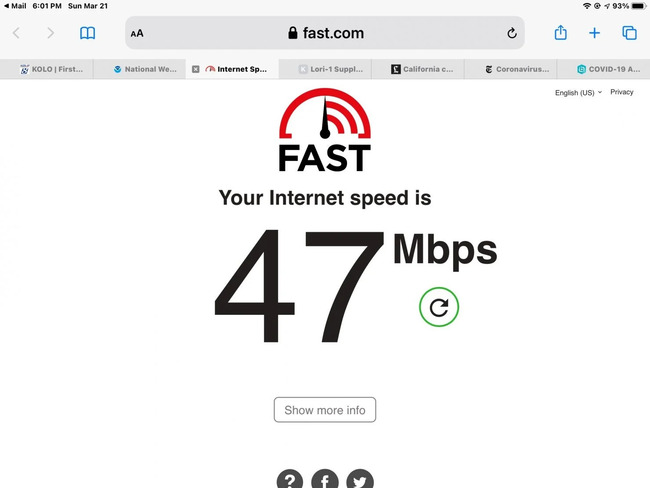Screen dimensions: 650x488
Task: Reload the page from the address bar
Action: 512,33
